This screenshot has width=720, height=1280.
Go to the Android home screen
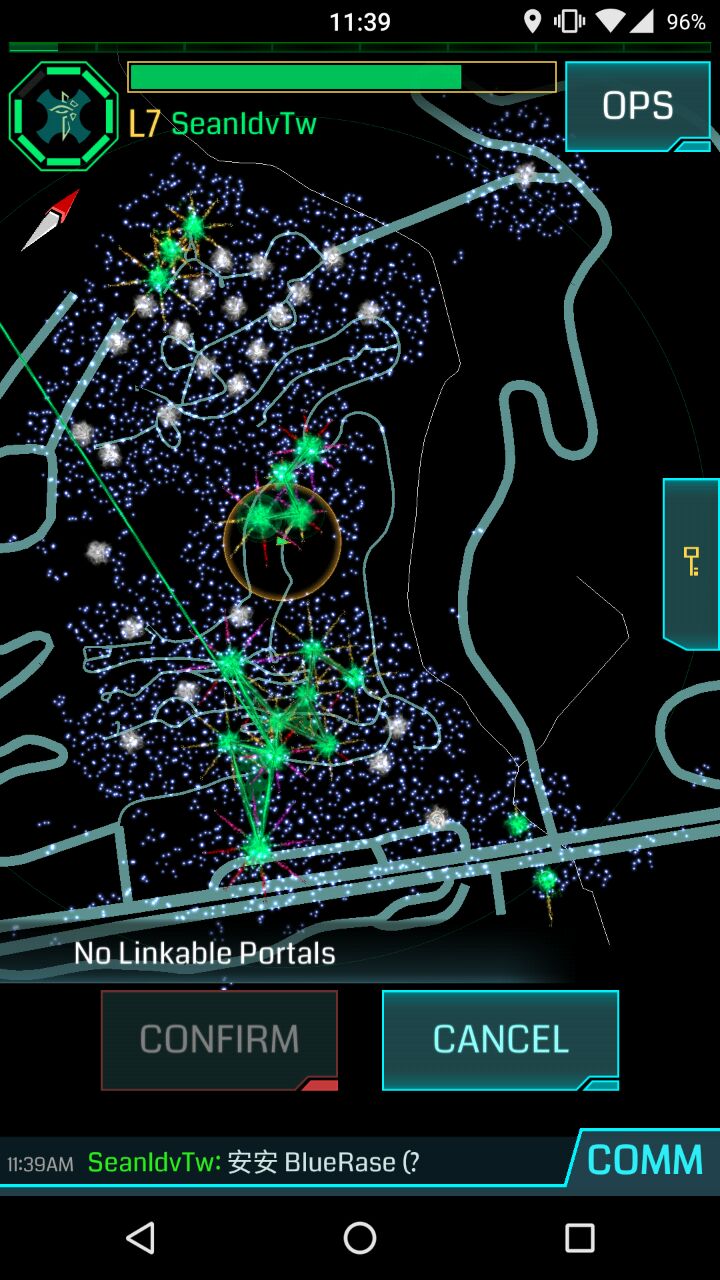click(360, 1238)
